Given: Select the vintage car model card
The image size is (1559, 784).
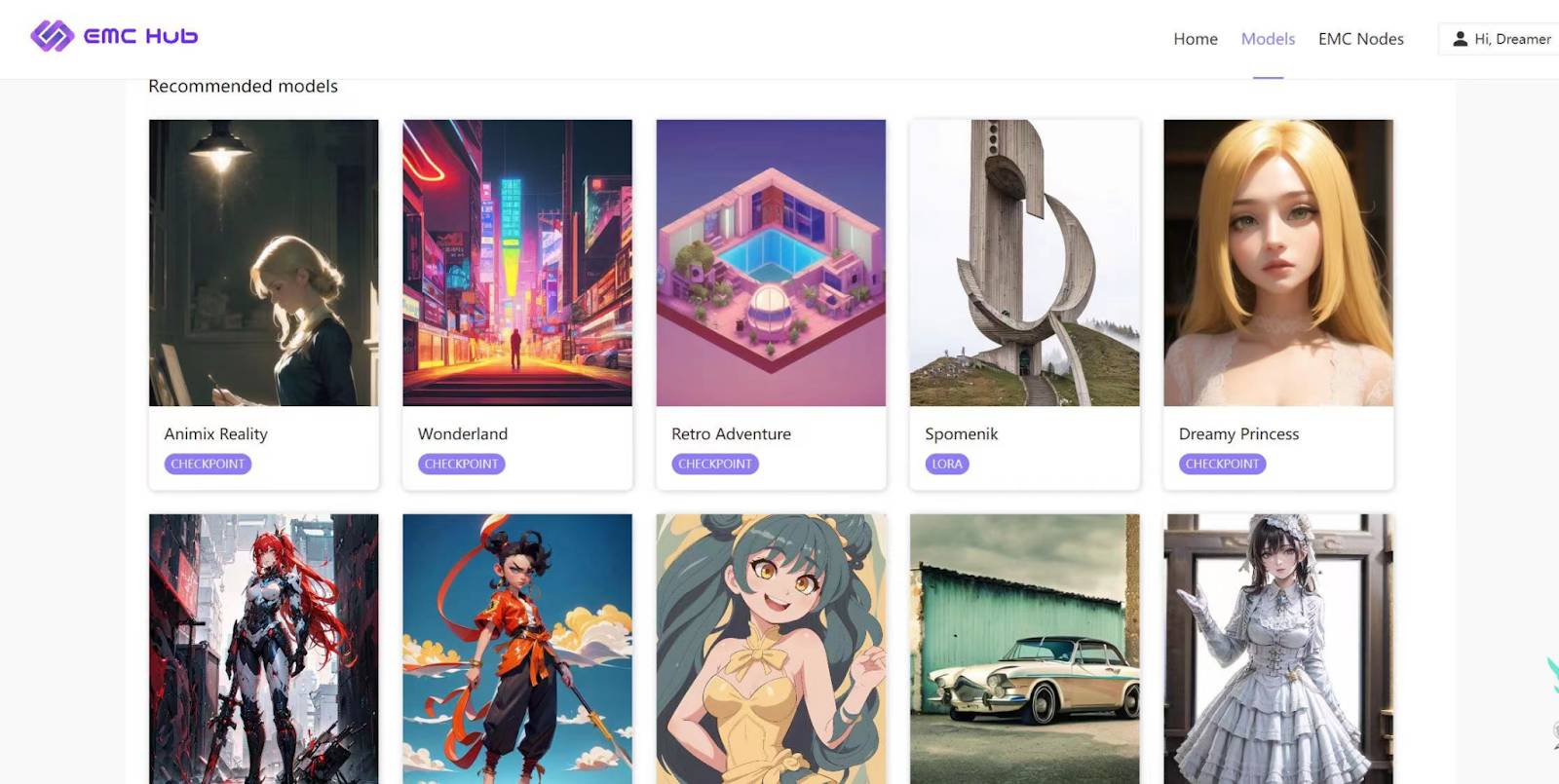Looking at the screenshot, I should [x=1024, y=648].
